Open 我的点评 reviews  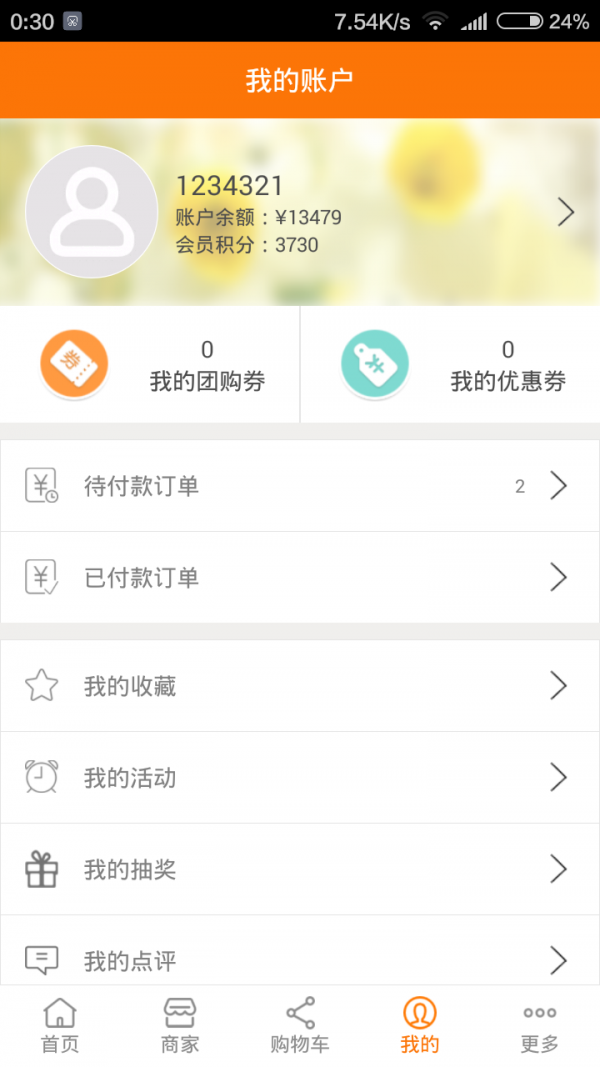click(x=300, y=958)
